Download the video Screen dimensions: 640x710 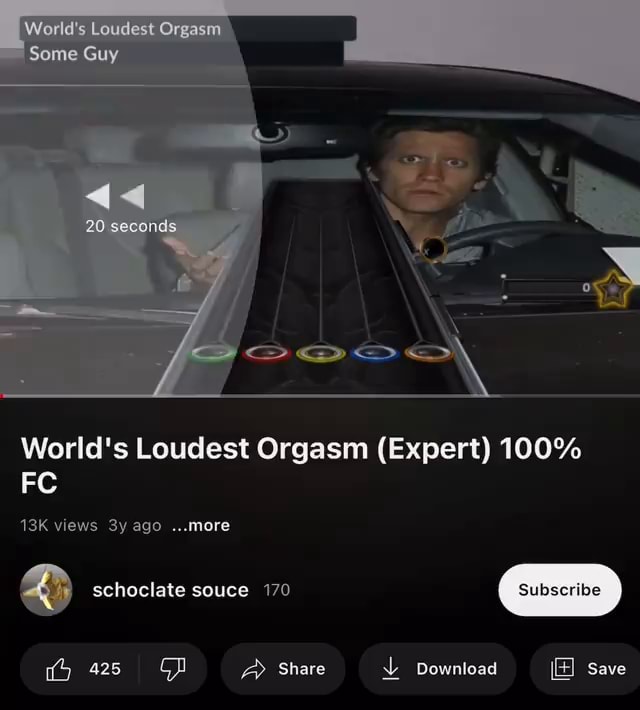[437, 669]
